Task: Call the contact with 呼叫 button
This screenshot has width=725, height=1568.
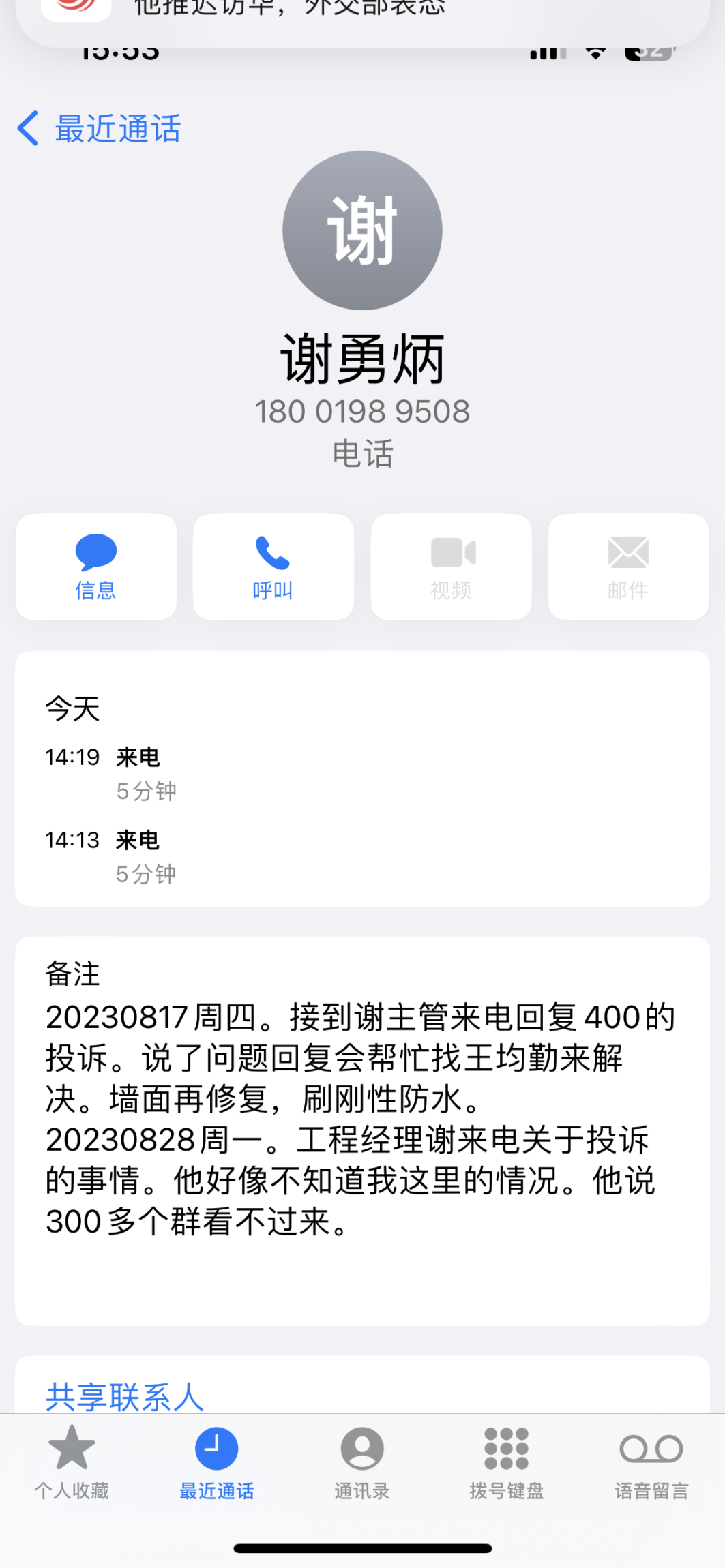Action: 273,567
